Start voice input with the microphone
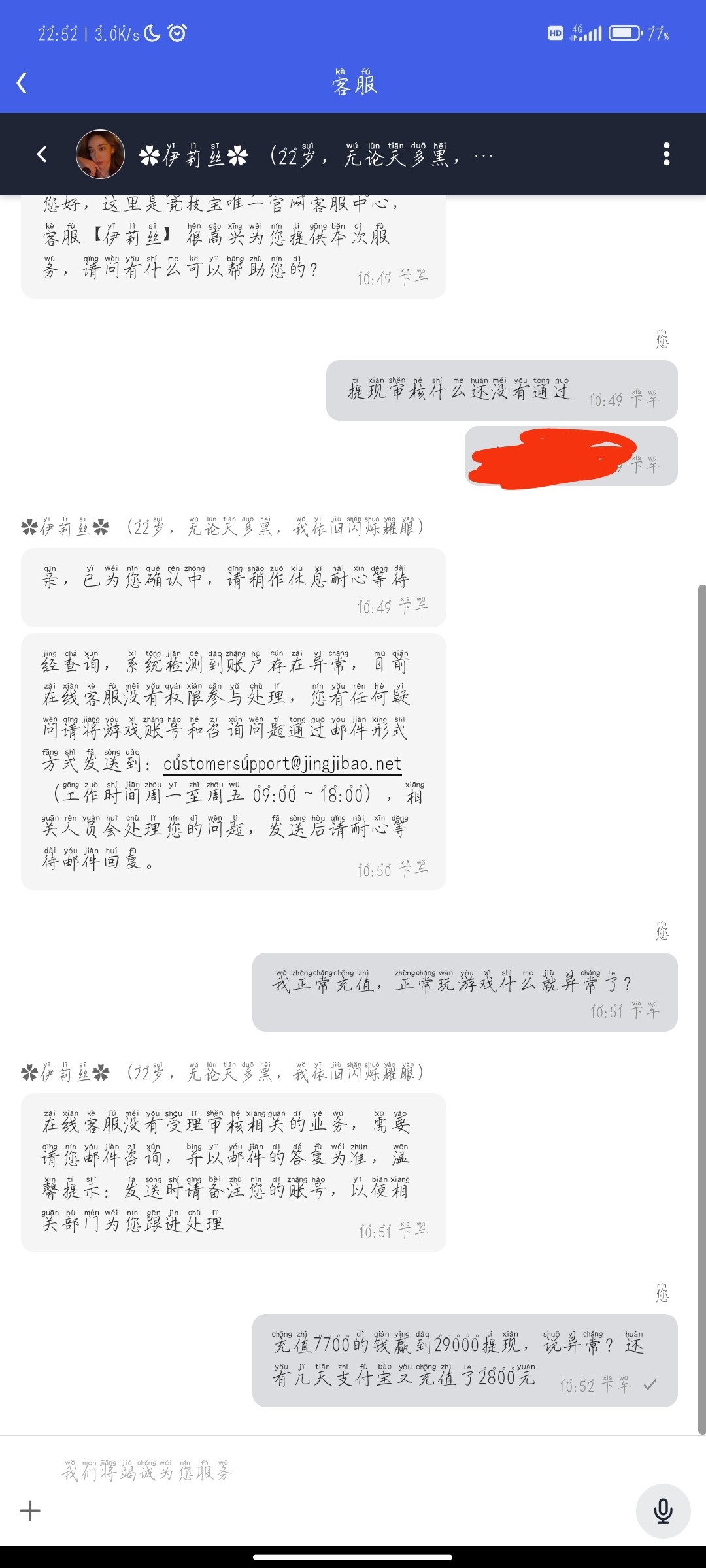 coord(663,1511)
